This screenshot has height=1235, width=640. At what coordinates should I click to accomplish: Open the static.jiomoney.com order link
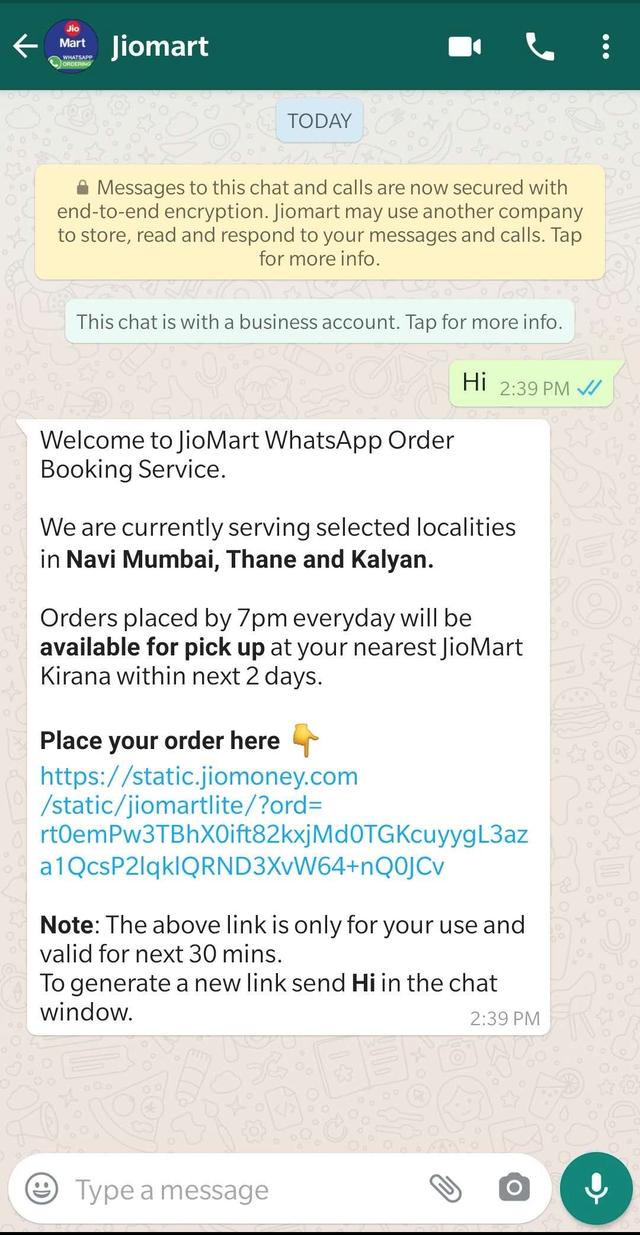point(283,820)
